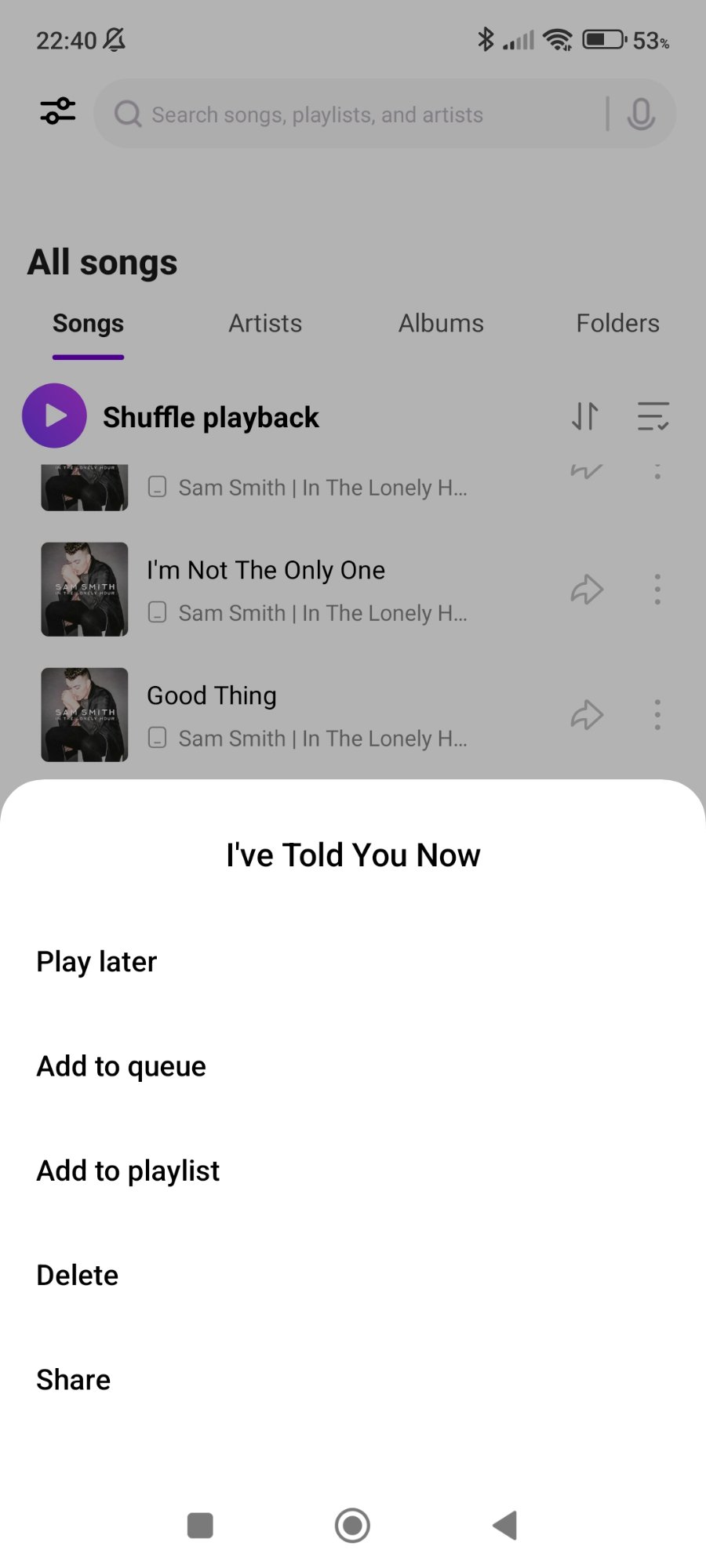
Task: Open multi-select list icon
Action: [653, 416]
